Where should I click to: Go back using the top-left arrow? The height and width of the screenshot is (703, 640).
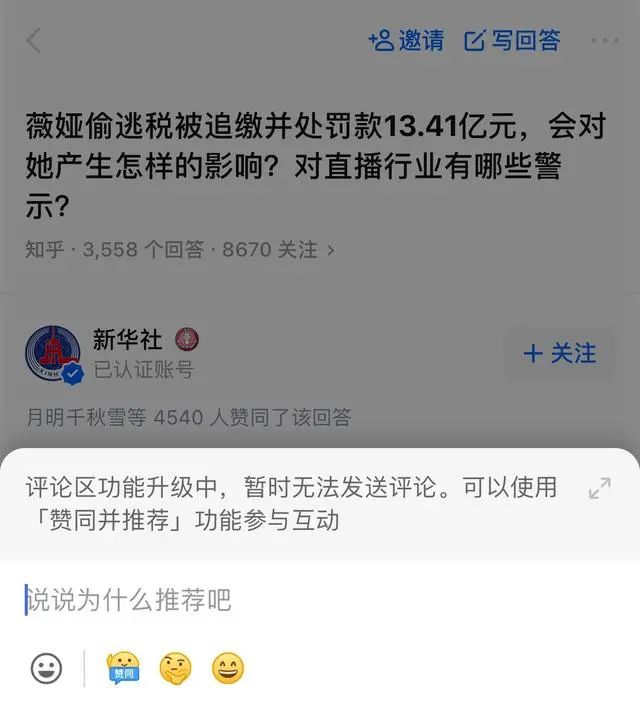click(35, 41)
